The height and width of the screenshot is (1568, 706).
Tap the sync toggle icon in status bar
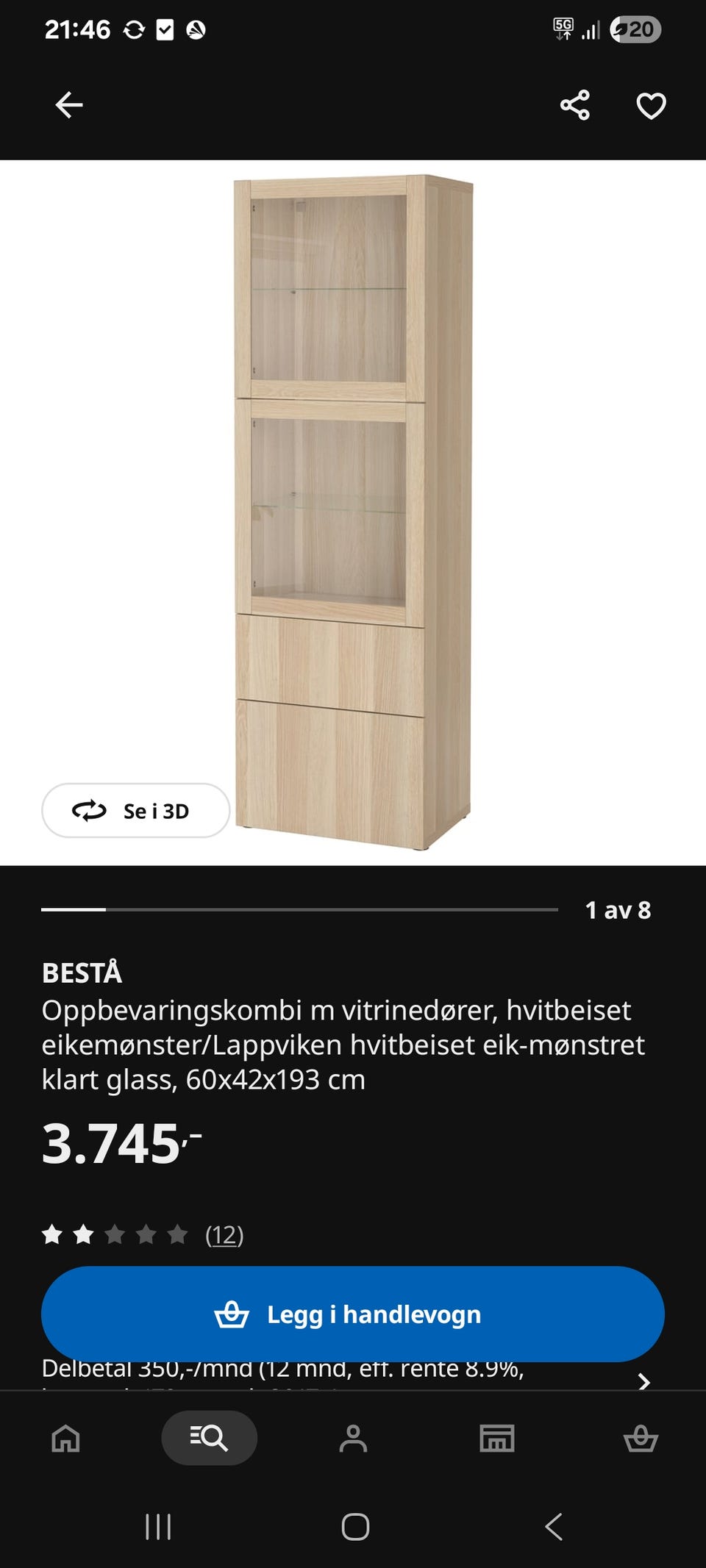pyautogui.click(x=134, y=29)
